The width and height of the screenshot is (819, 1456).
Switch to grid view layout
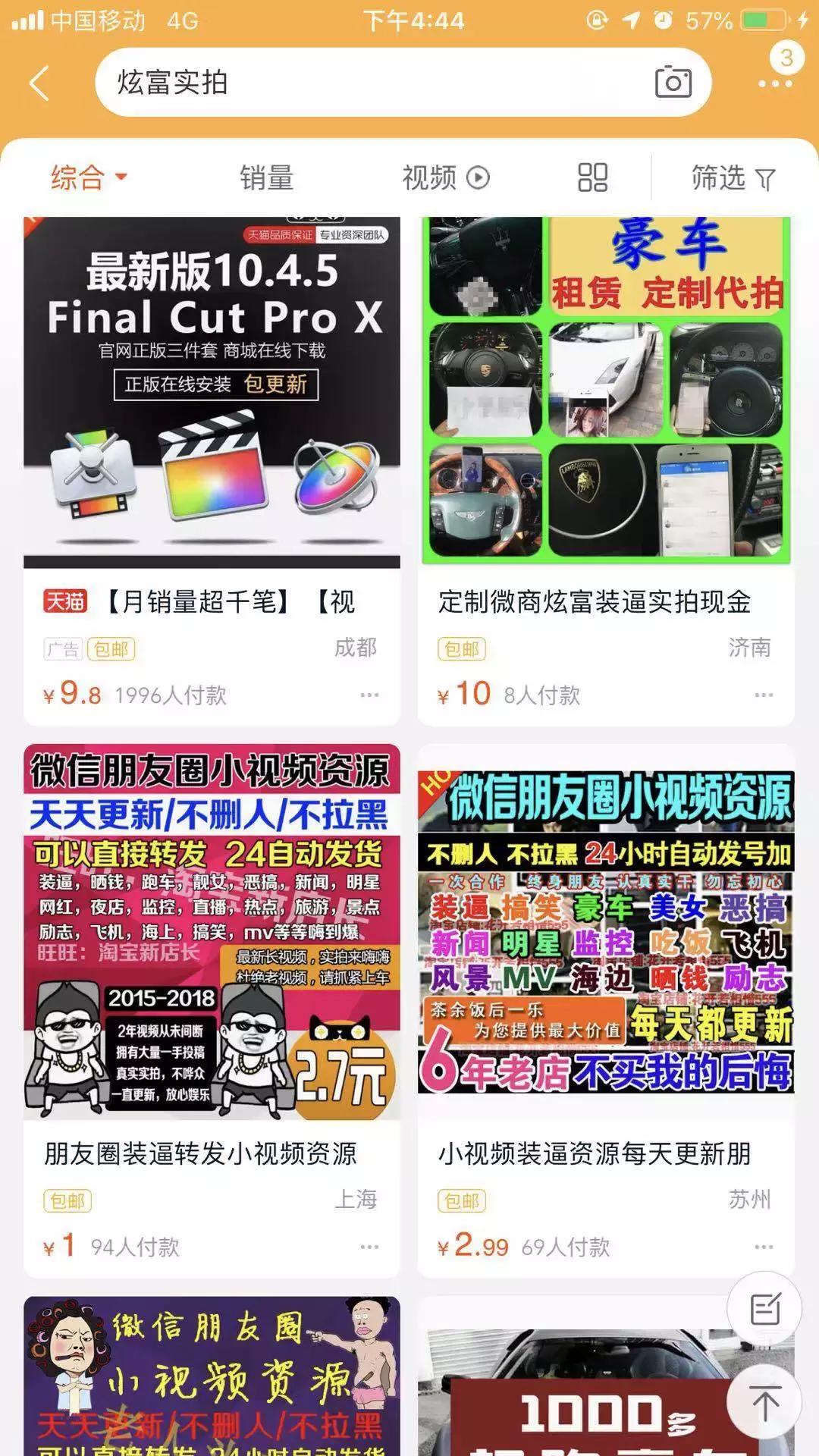tap(593, 176)
